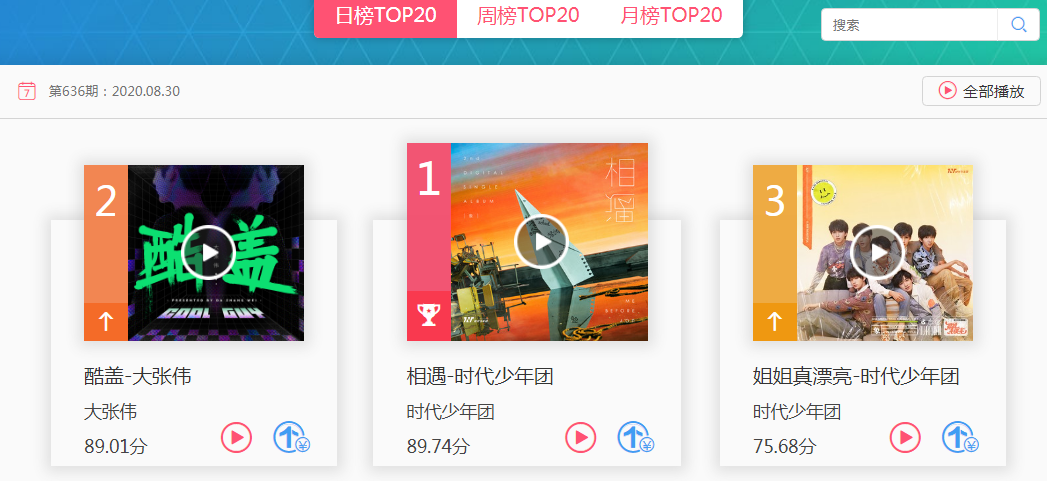Open the calendar icon beside 第636期
Screen dimensions: 1047x481
point(27,91)
